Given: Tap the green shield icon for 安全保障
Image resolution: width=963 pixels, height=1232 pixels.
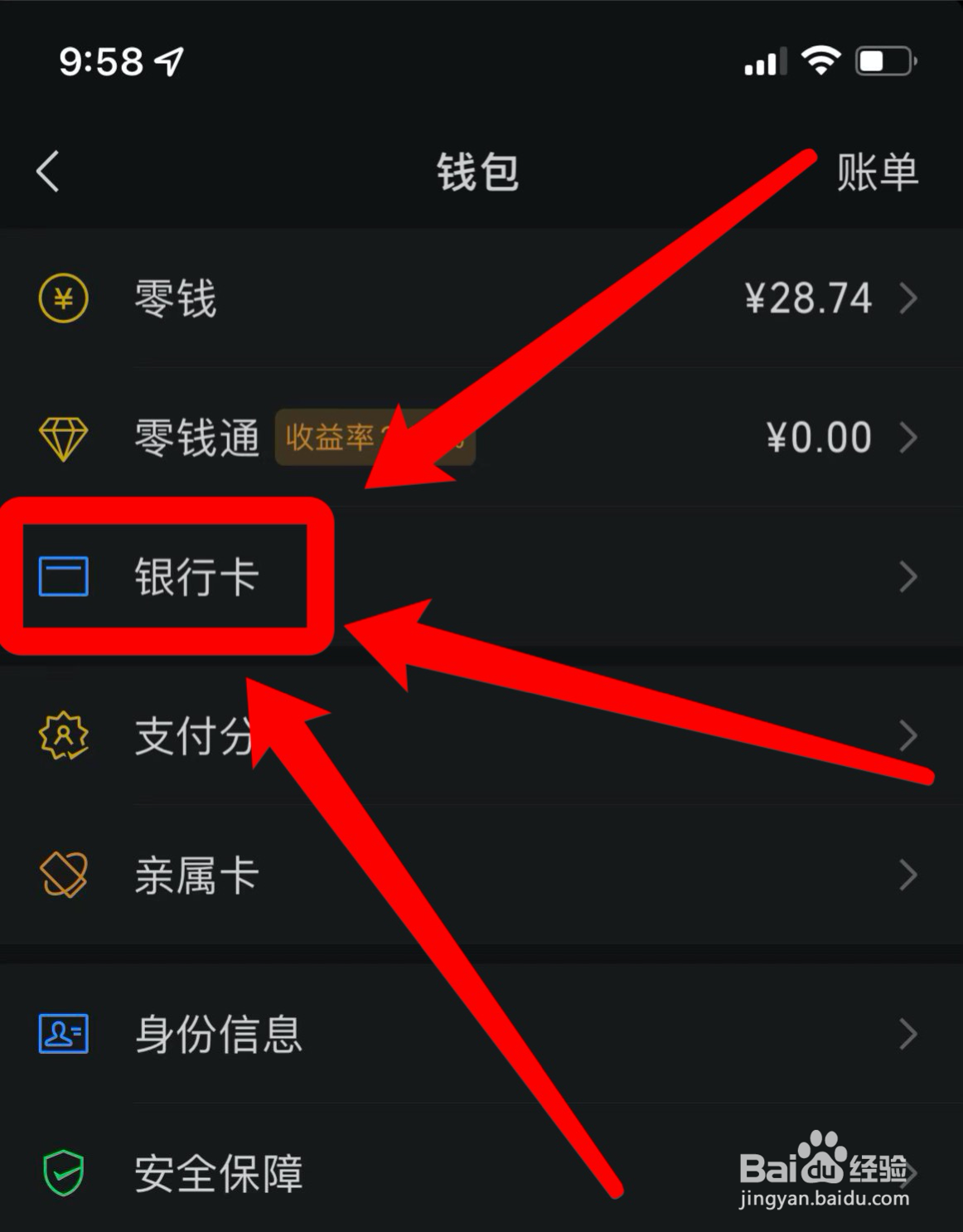Looking at the screenshot, I should click(x=62, y=1171).
